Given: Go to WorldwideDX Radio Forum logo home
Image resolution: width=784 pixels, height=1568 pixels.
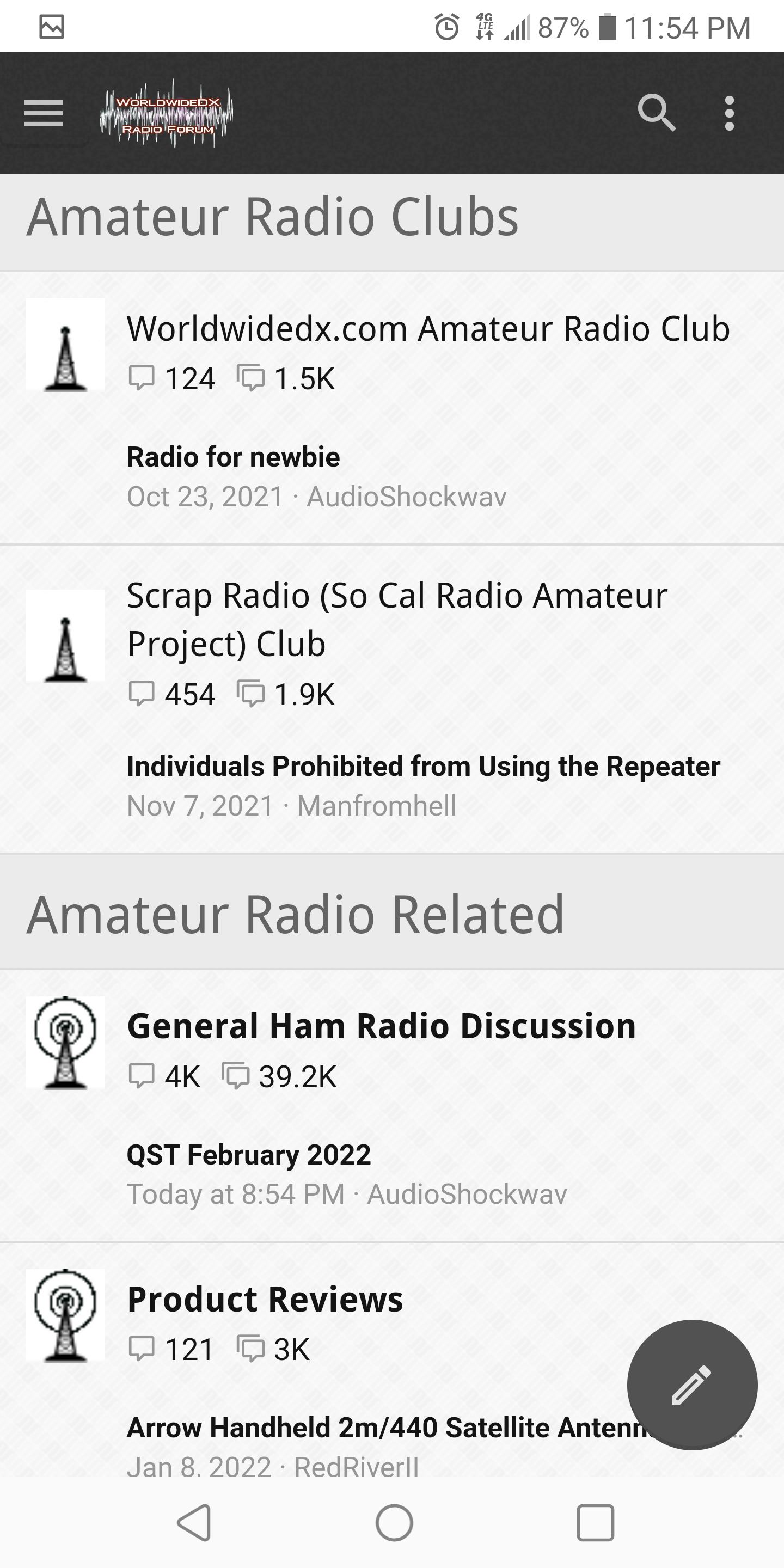Looking at the screenshot, I should click(166, 114).
